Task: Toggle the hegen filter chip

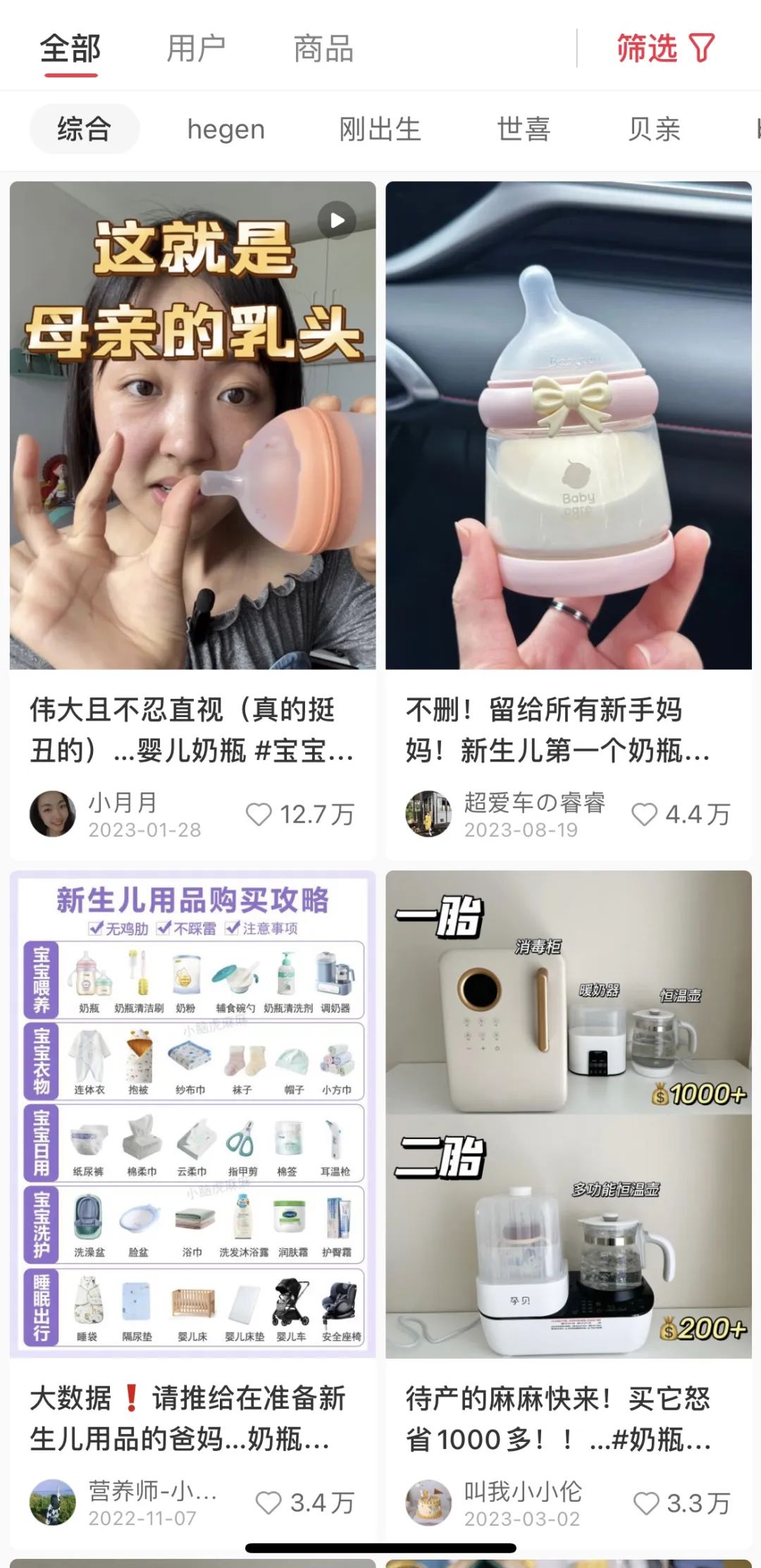Action: pyautogui.click(x=225, y=130)
